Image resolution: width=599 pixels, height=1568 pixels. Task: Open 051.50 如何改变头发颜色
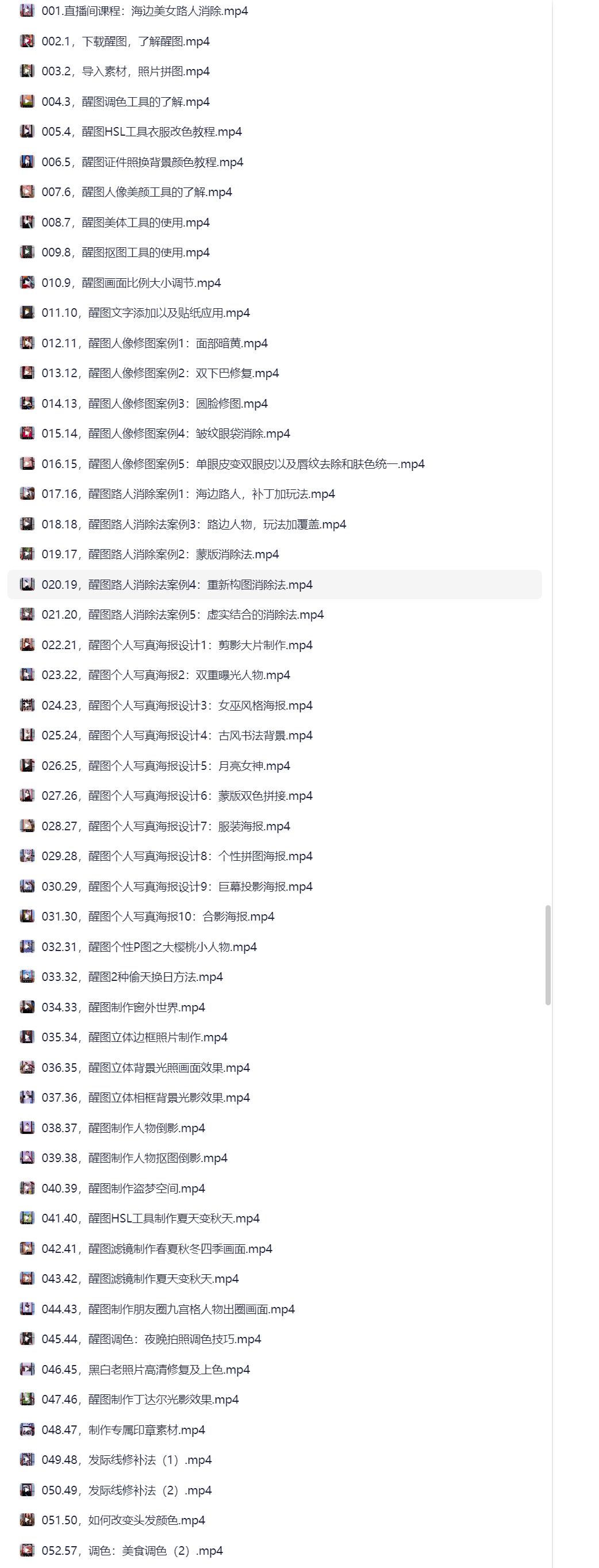pyautogui.click(x=123, y=1520)
